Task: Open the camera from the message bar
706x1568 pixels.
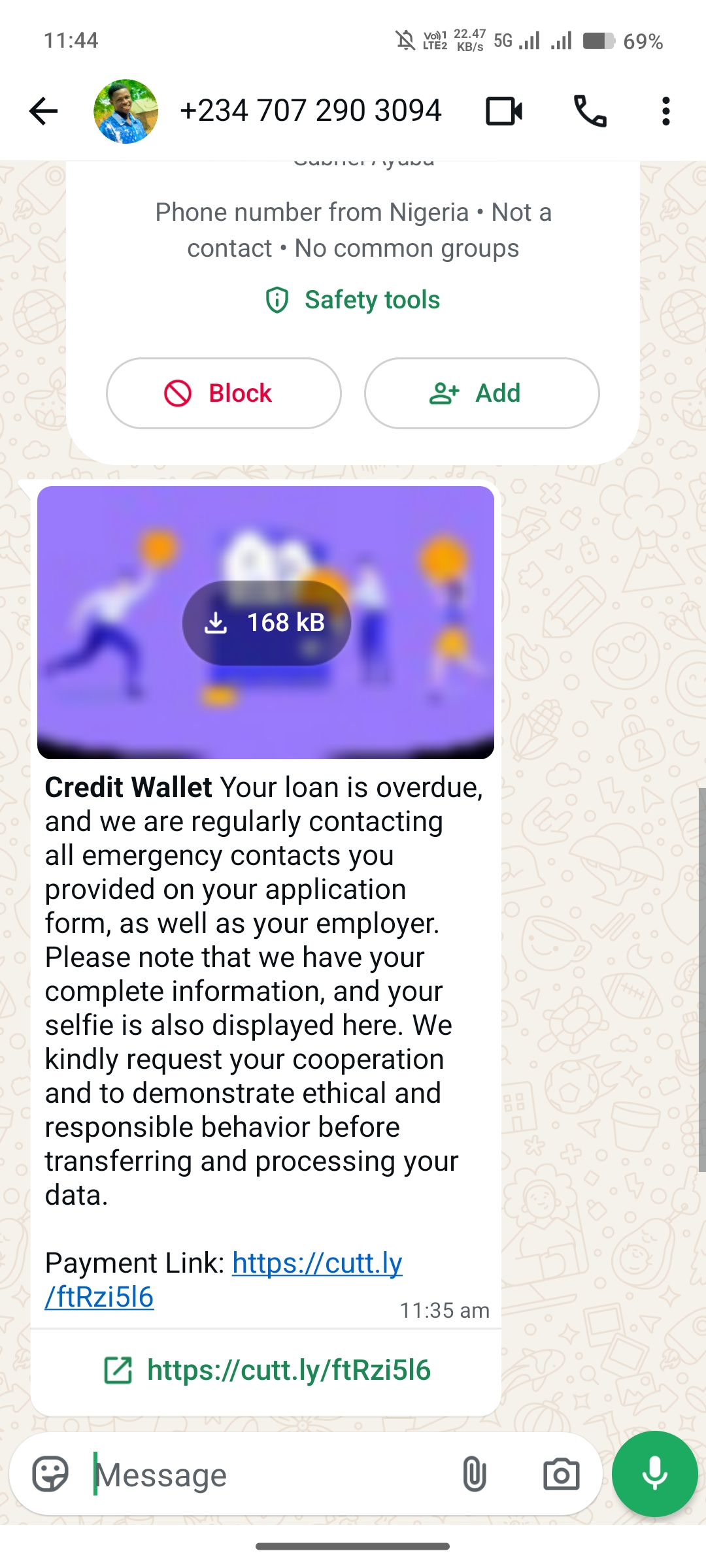Action: click(561, 1475)
